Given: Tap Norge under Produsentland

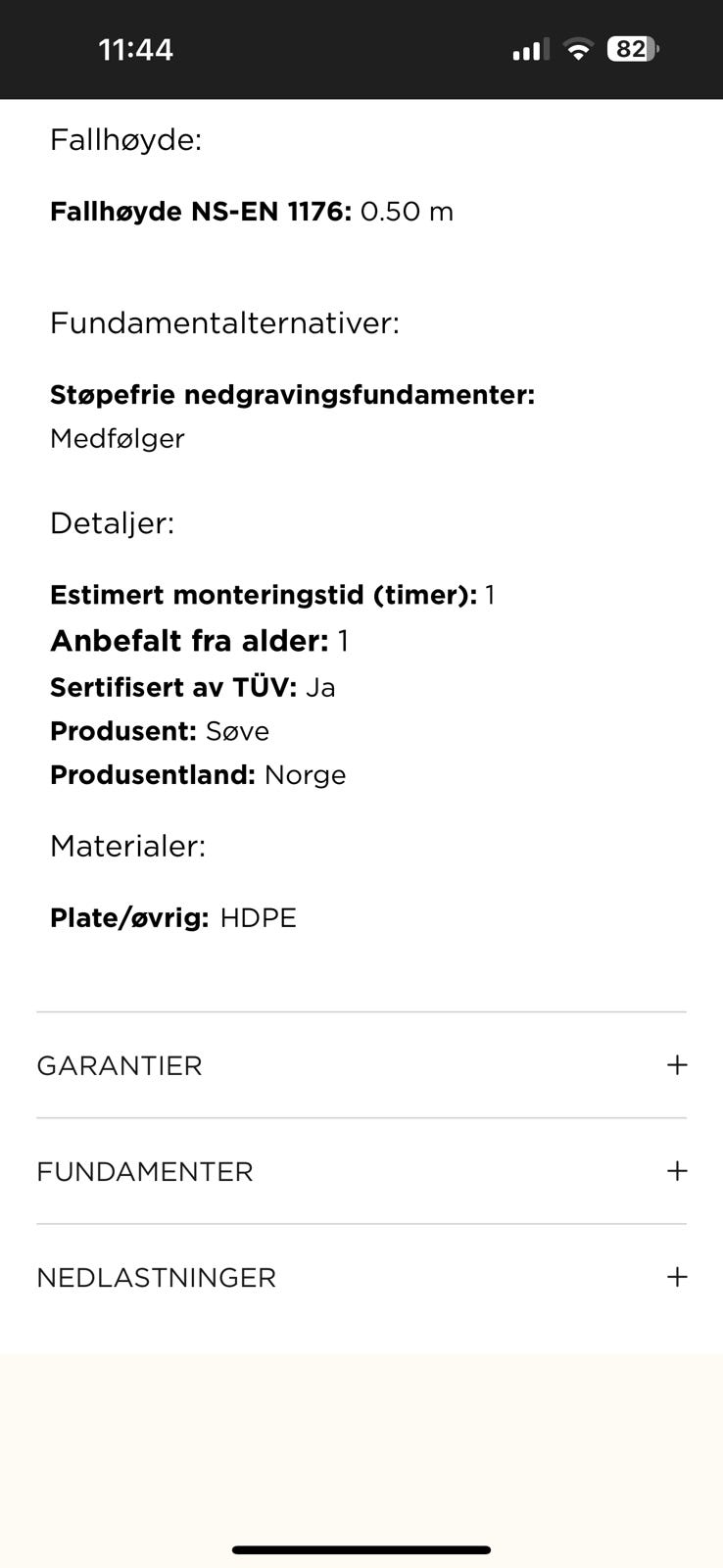Looking at the screenshot, I should (x=306, y=775).
